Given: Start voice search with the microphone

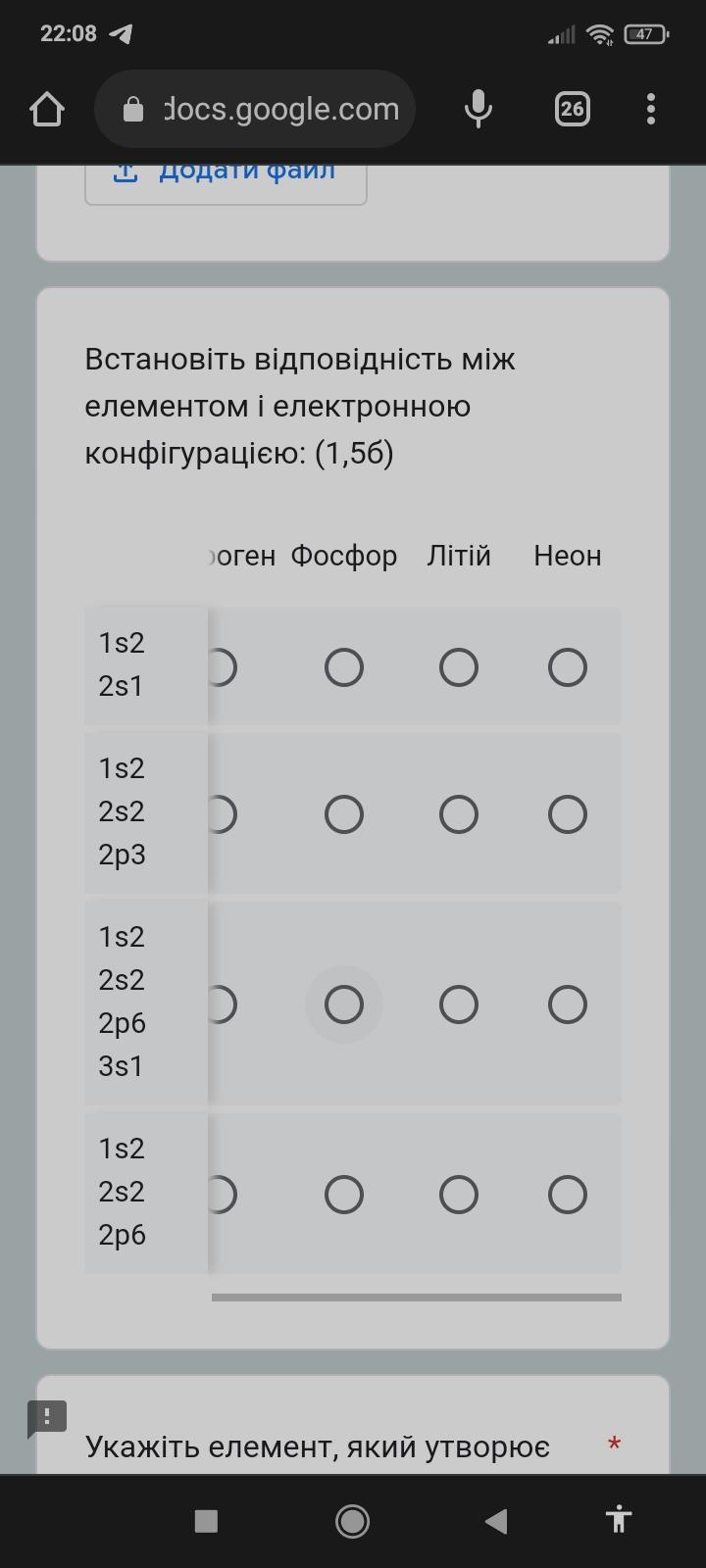Looking at the screenshot, I should [478, 109].
